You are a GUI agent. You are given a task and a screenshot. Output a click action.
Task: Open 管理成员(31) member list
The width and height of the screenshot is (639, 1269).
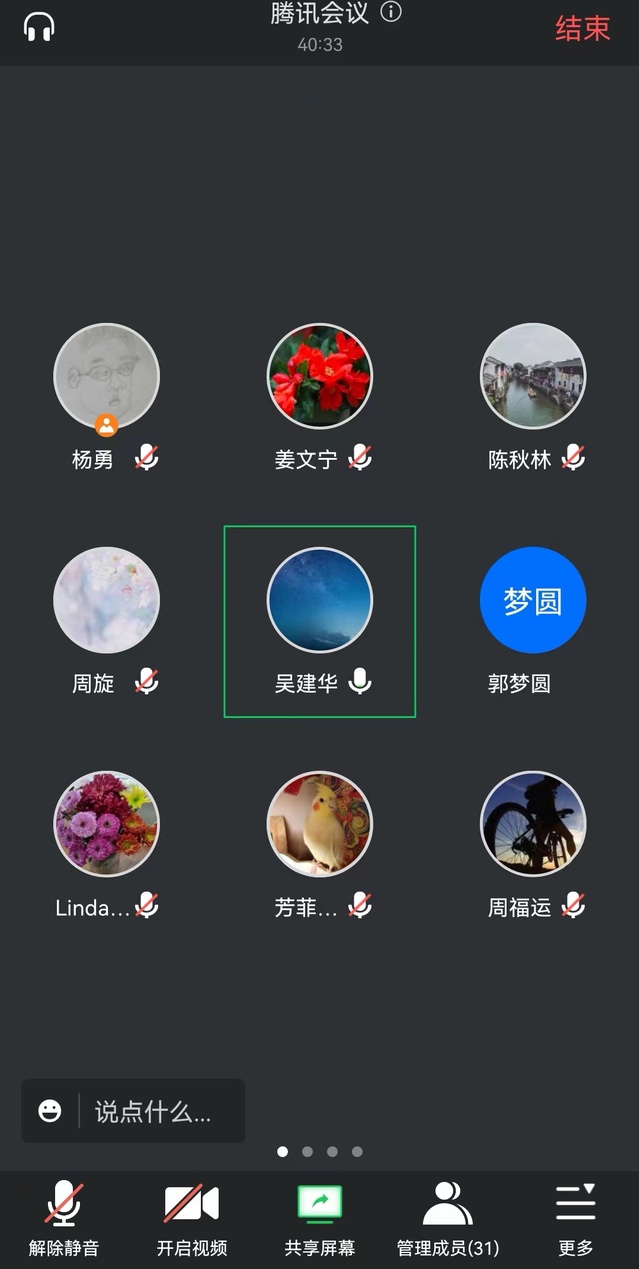coord(447,1218)
